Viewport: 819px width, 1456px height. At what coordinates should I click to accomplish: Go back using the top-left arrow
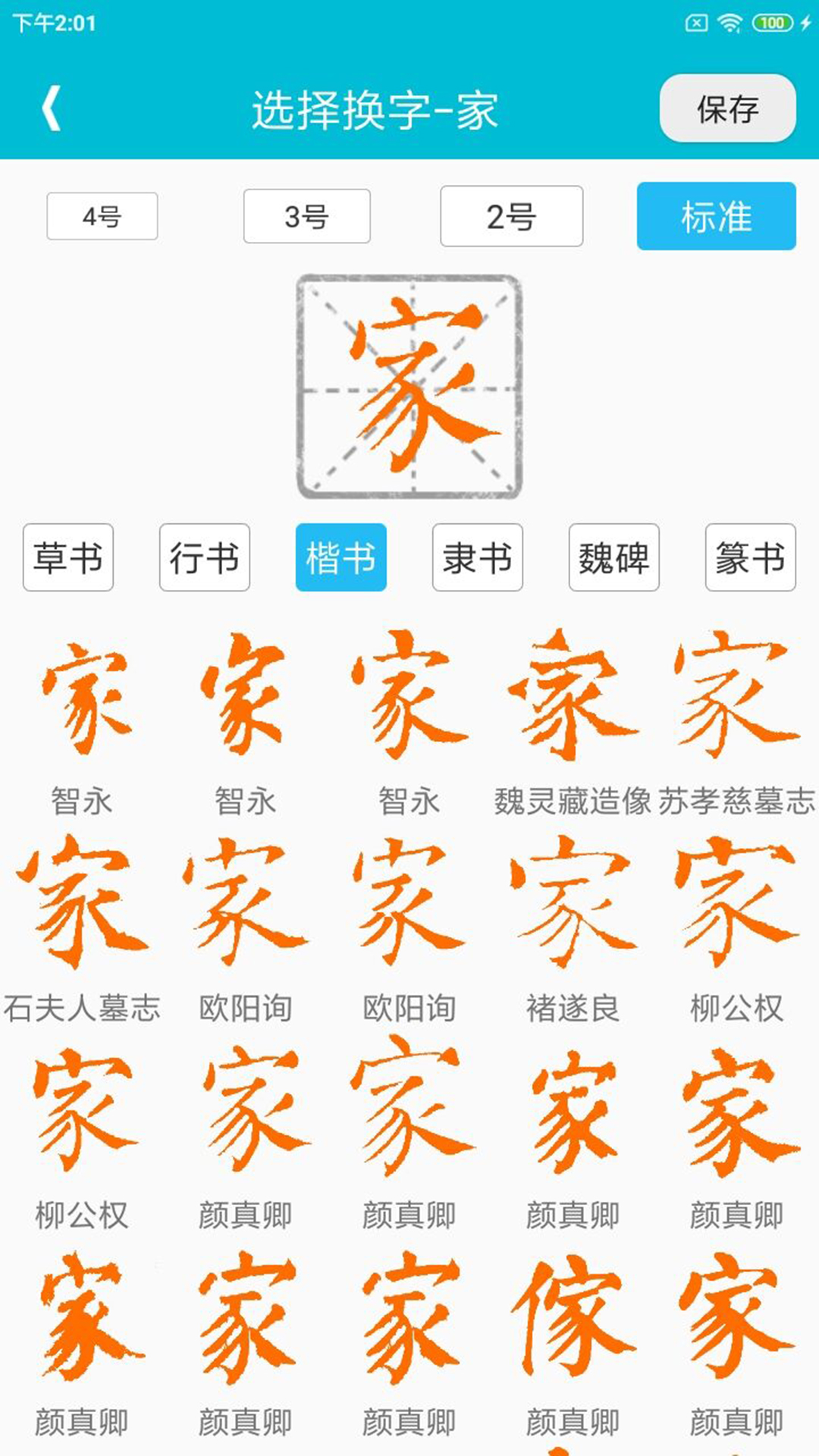click(x=51, y=108)
